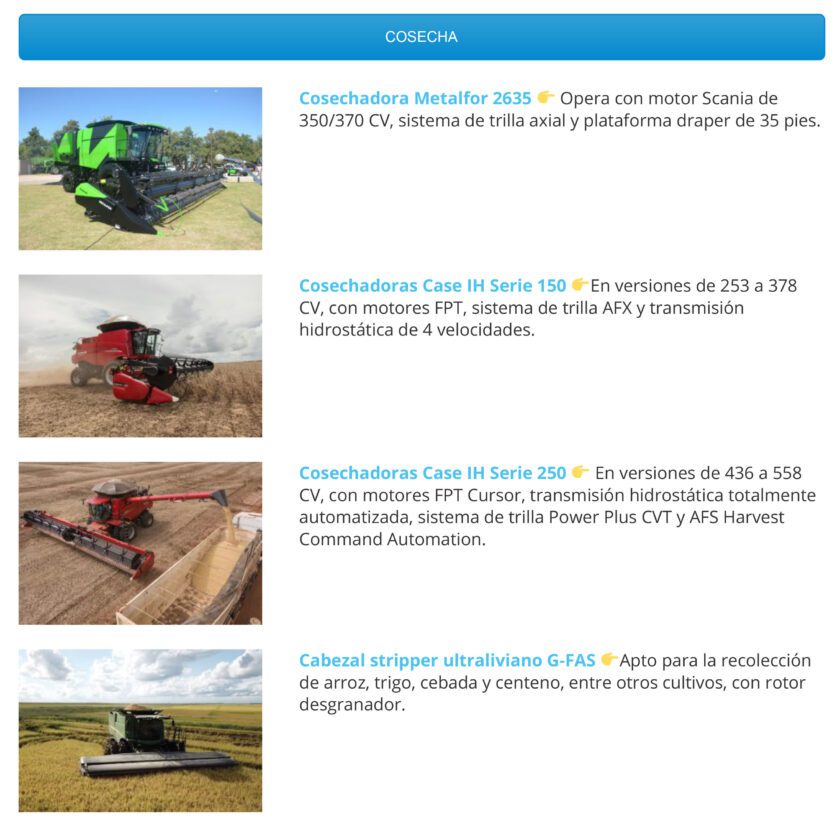840x825 pixels.
Task: Open the Cosechadoras Case IH Serie 150 link
Action: click(432, 285)
